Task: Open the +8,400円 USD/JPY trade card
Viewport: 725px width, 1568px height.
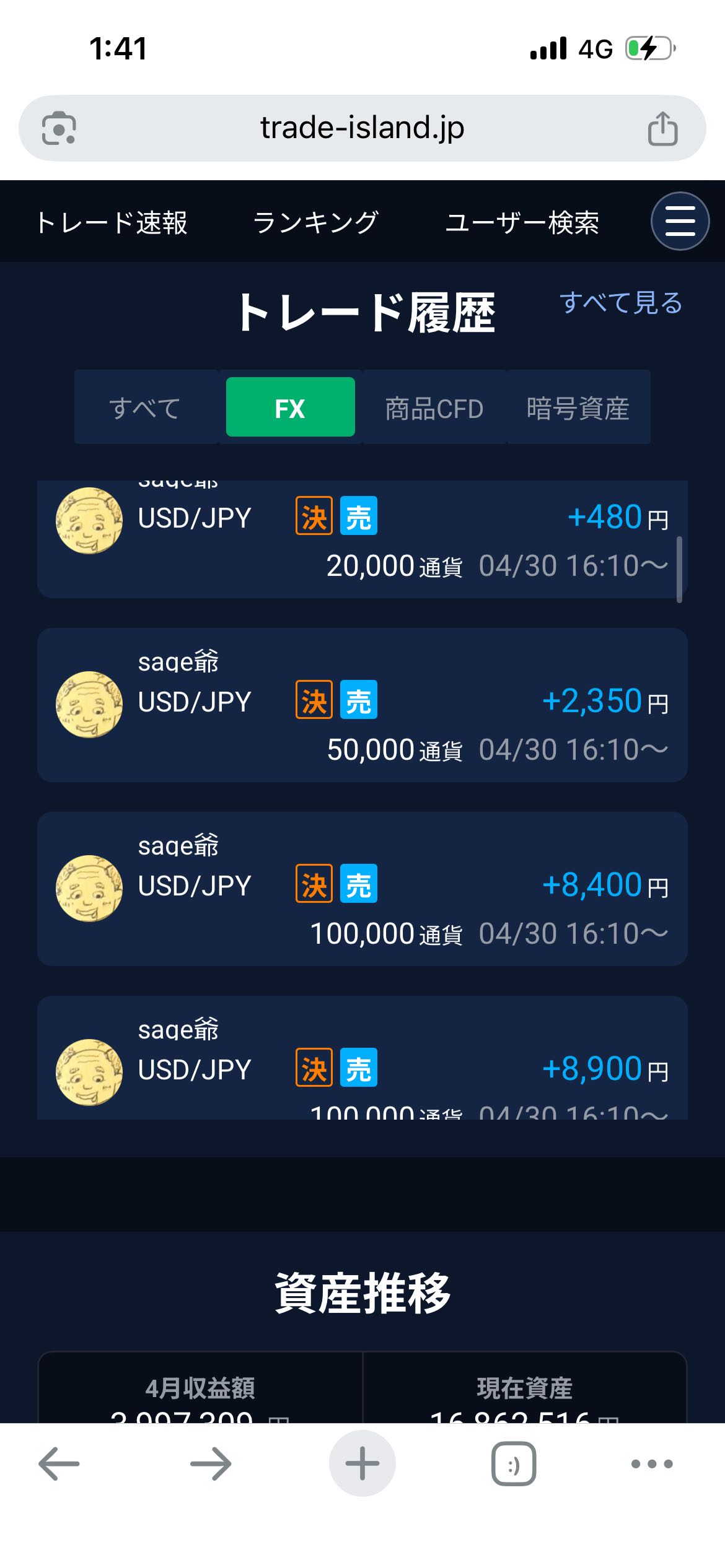Action: [362, 889]
